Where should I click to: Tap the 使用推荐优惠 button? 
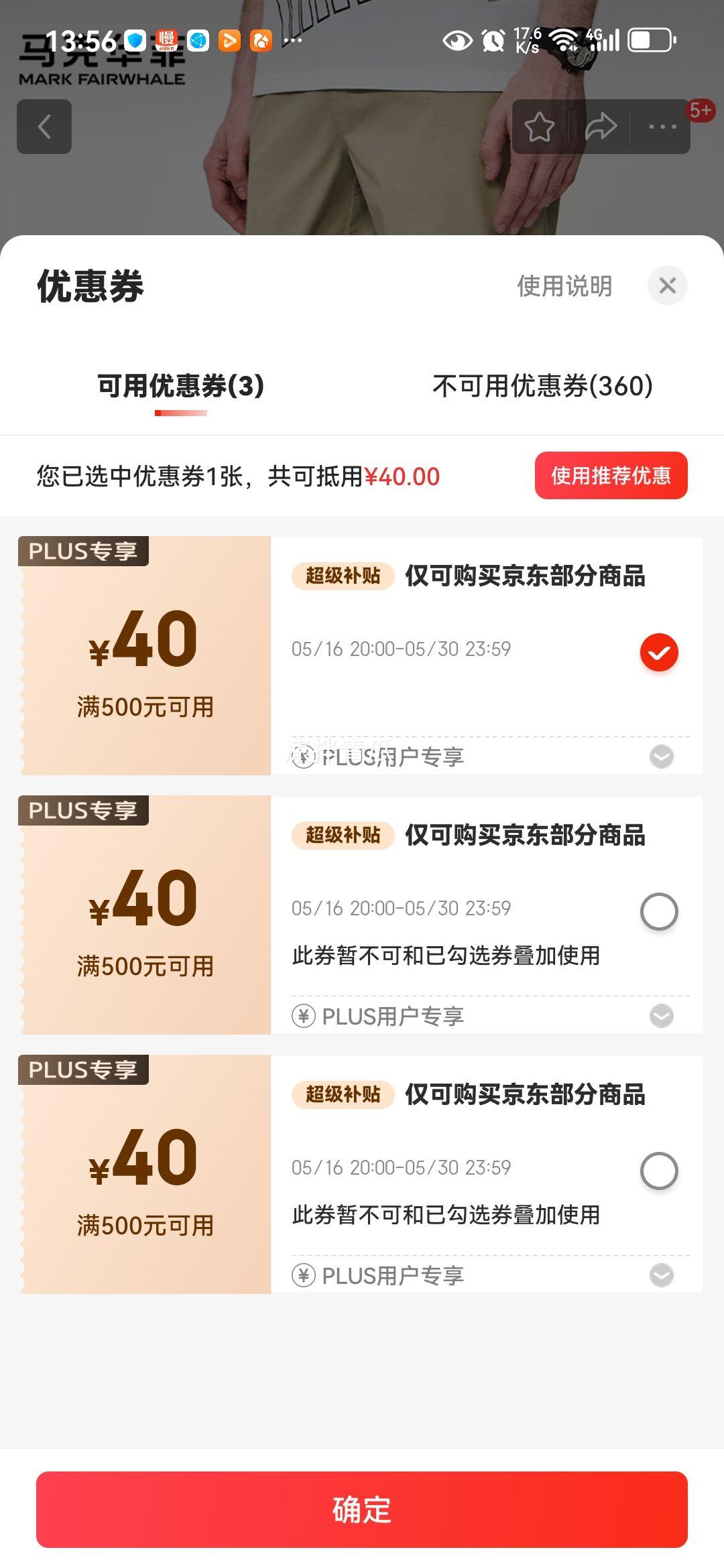pyautogui.click(x=611, y=476)
